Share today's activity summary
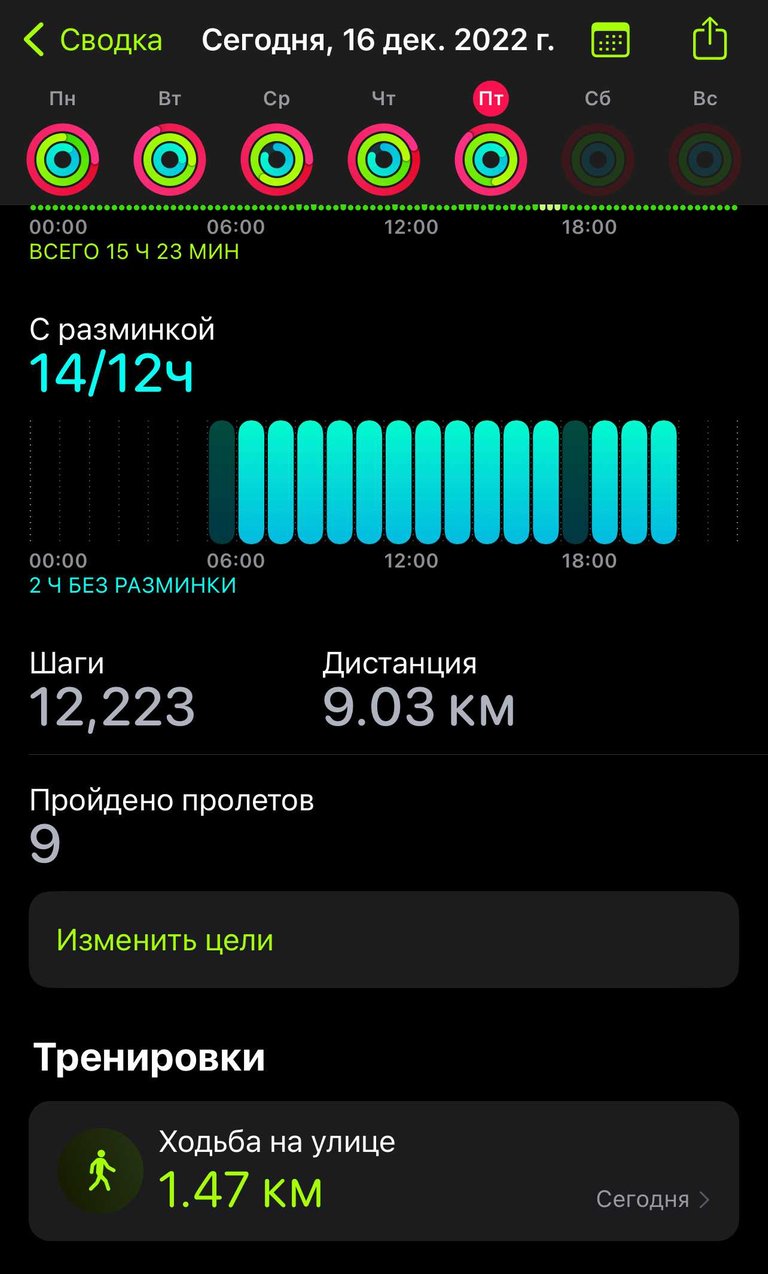This screenshot has width=768, height=1274. pyautogui.click(x=710, y=39)
